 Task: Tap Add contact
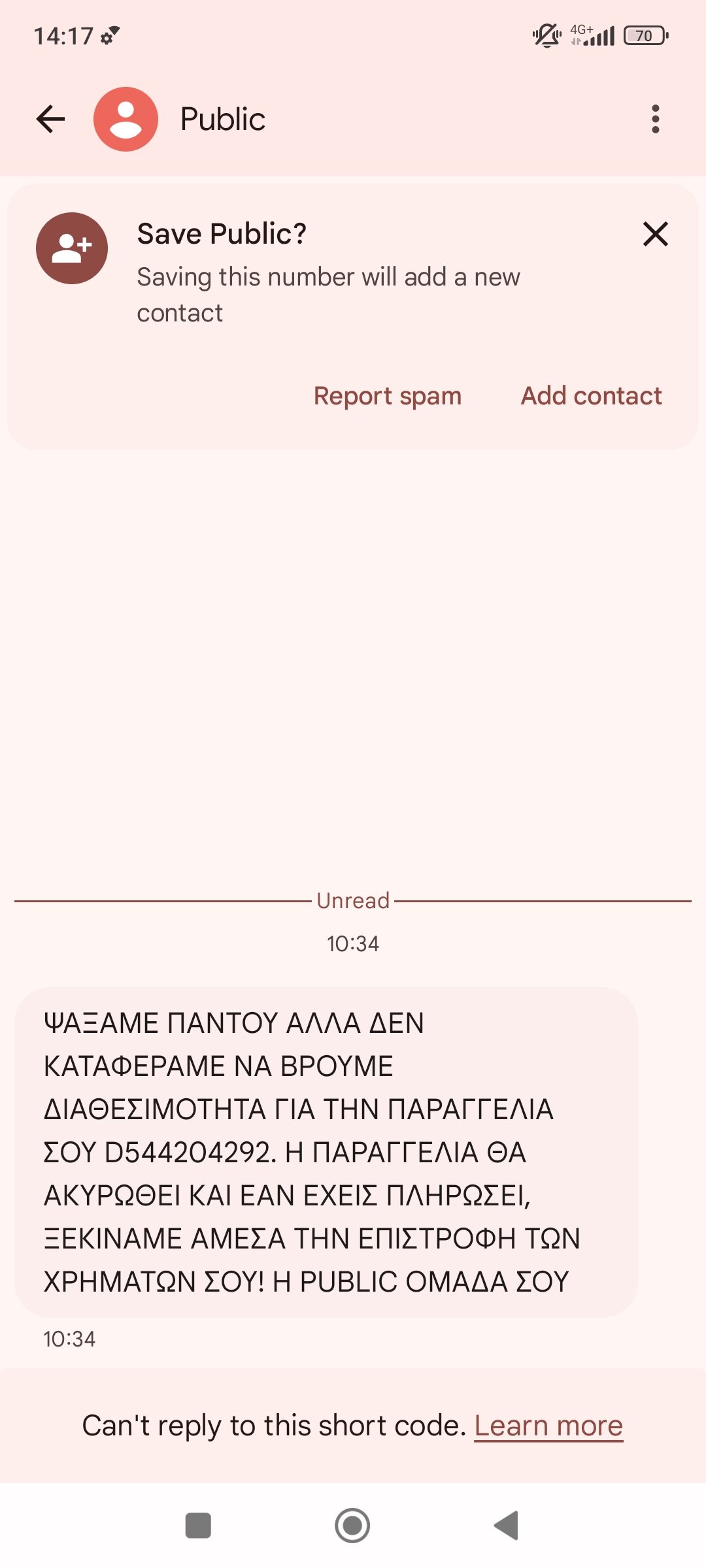(x=591, y=396)
